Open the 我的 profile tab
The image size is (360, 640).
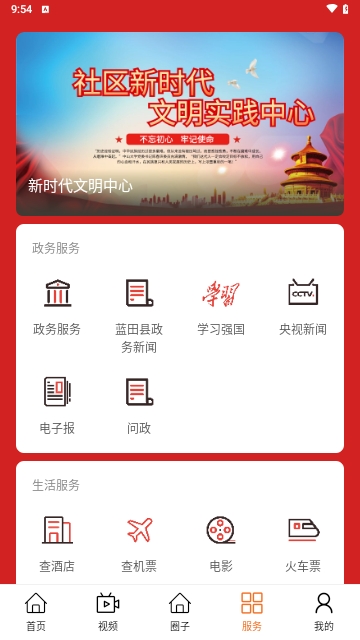tap(324, 612)
